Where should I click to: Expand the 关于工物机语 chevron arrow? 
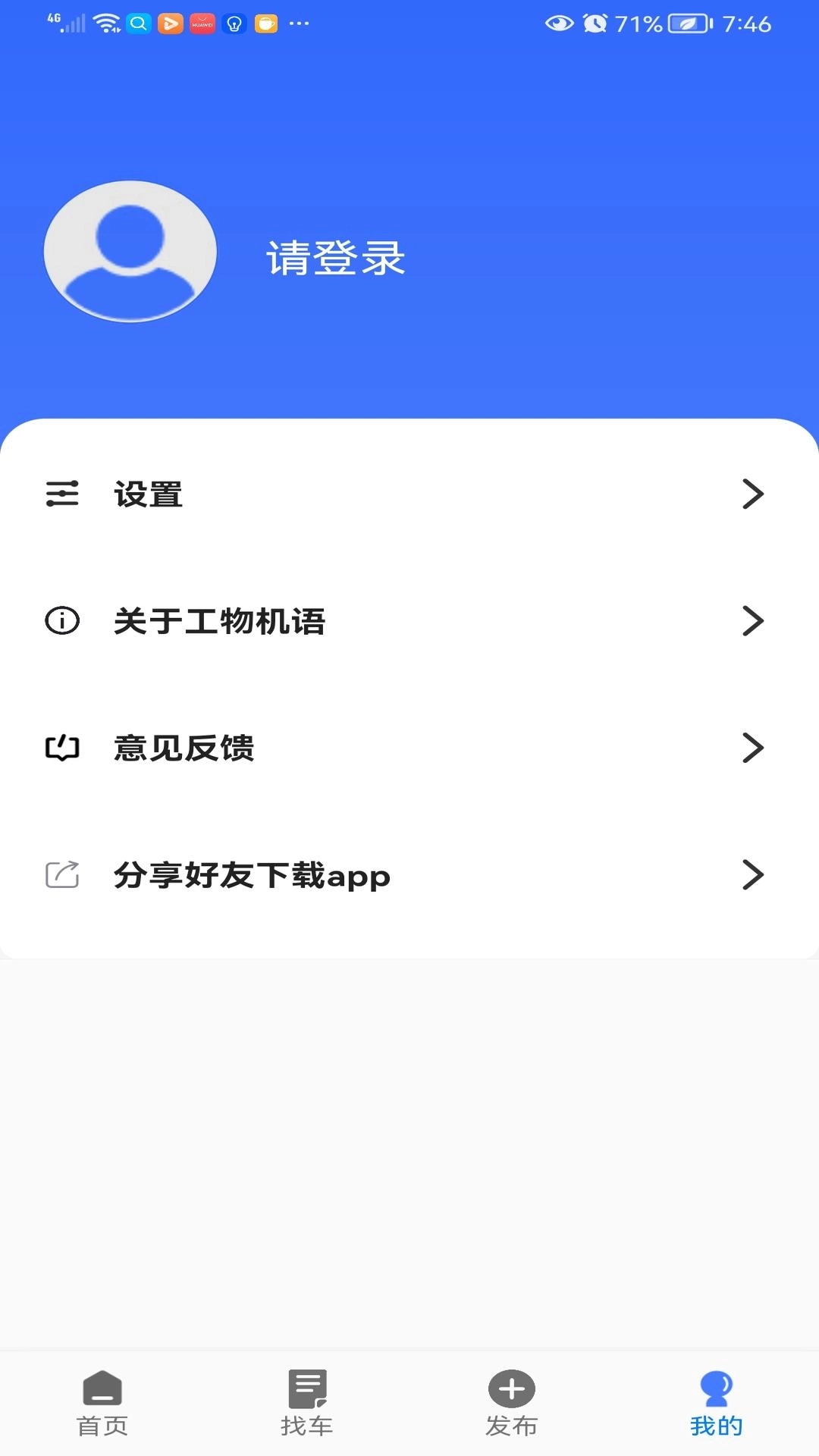point(753,621)
